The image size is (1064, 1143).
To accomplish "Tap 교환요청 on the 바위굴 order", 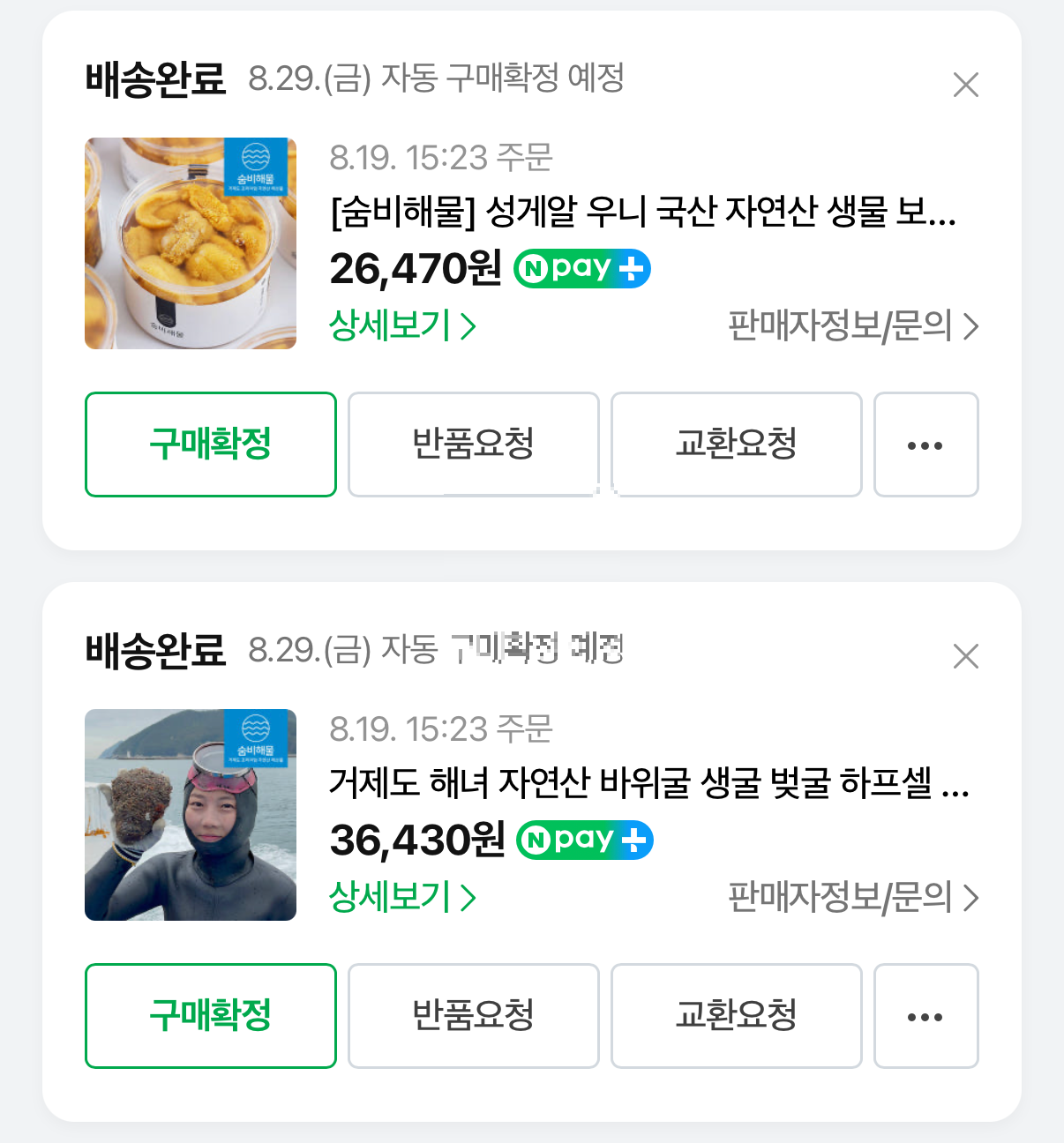I will tap(737, 1016).
